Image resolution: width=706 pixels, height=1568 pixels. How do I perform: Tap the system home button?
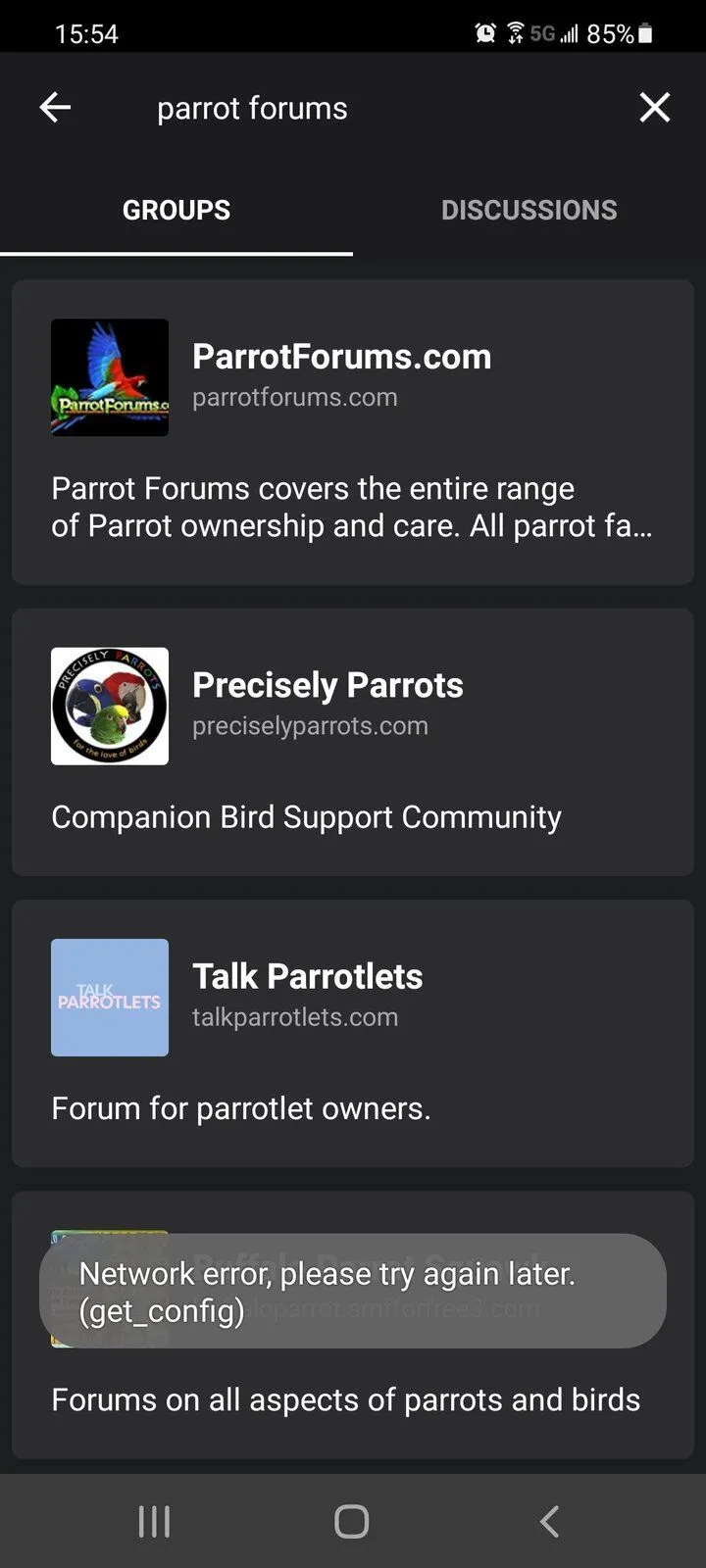[352, 1521]
